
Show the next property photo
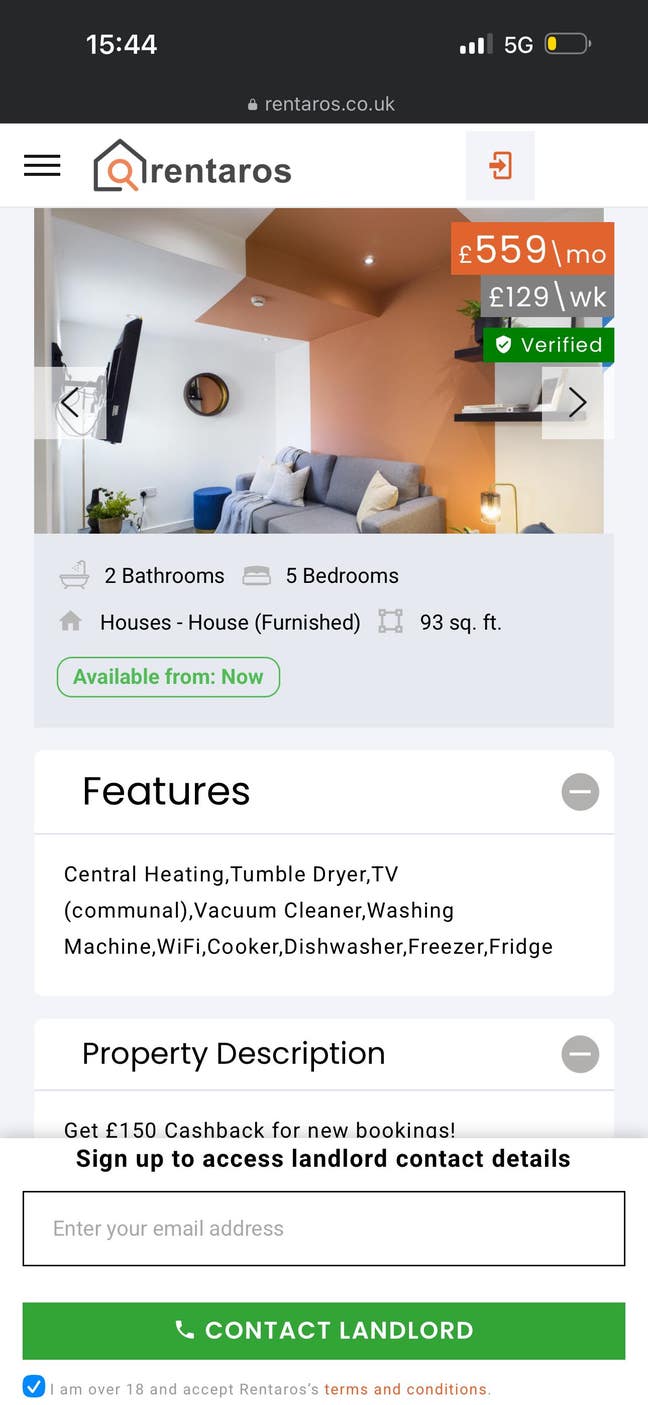[x=577, y=403]
